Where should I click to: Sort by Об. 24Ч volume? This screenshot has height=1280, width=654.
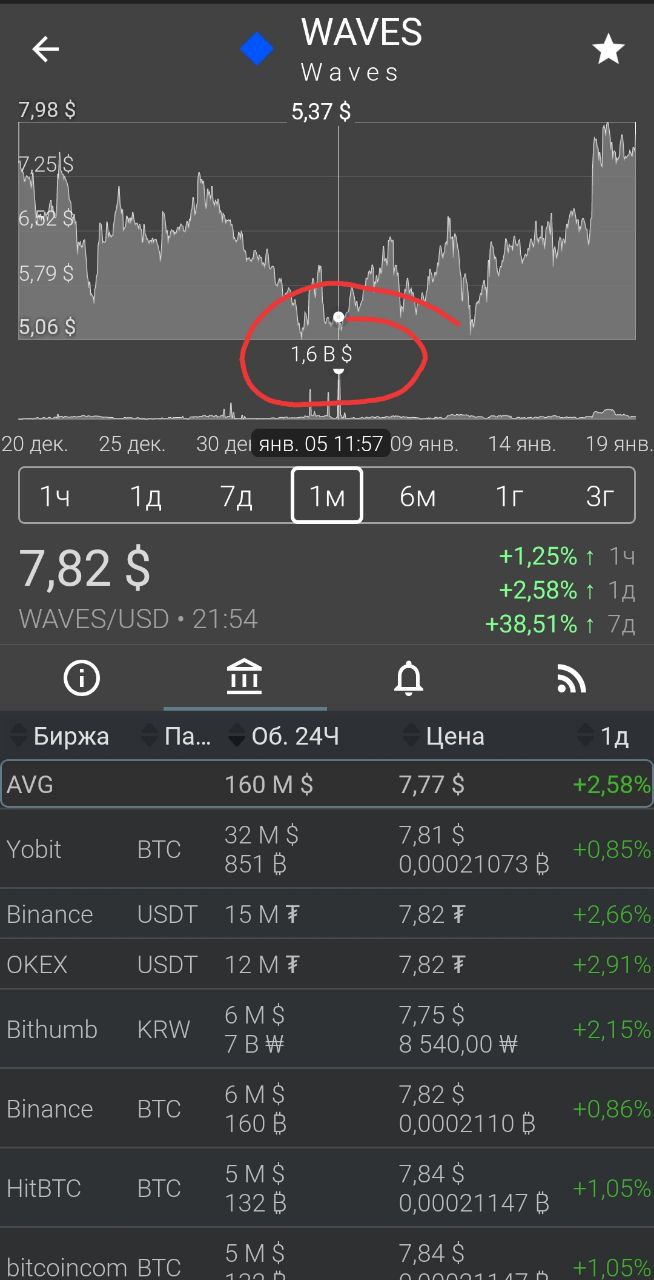pyautogui.click(x=284, y=737)
